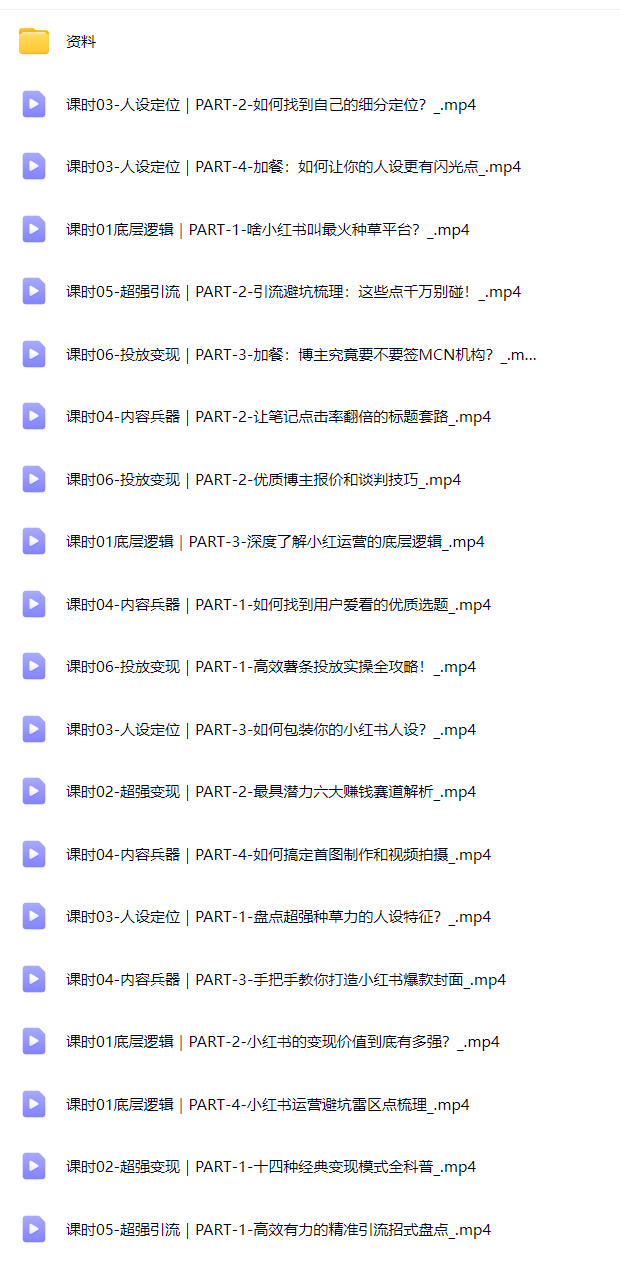Play 课时05 PART-1 精准引流招式盘点 video
620x1265 pixels.
[278, 1229]
